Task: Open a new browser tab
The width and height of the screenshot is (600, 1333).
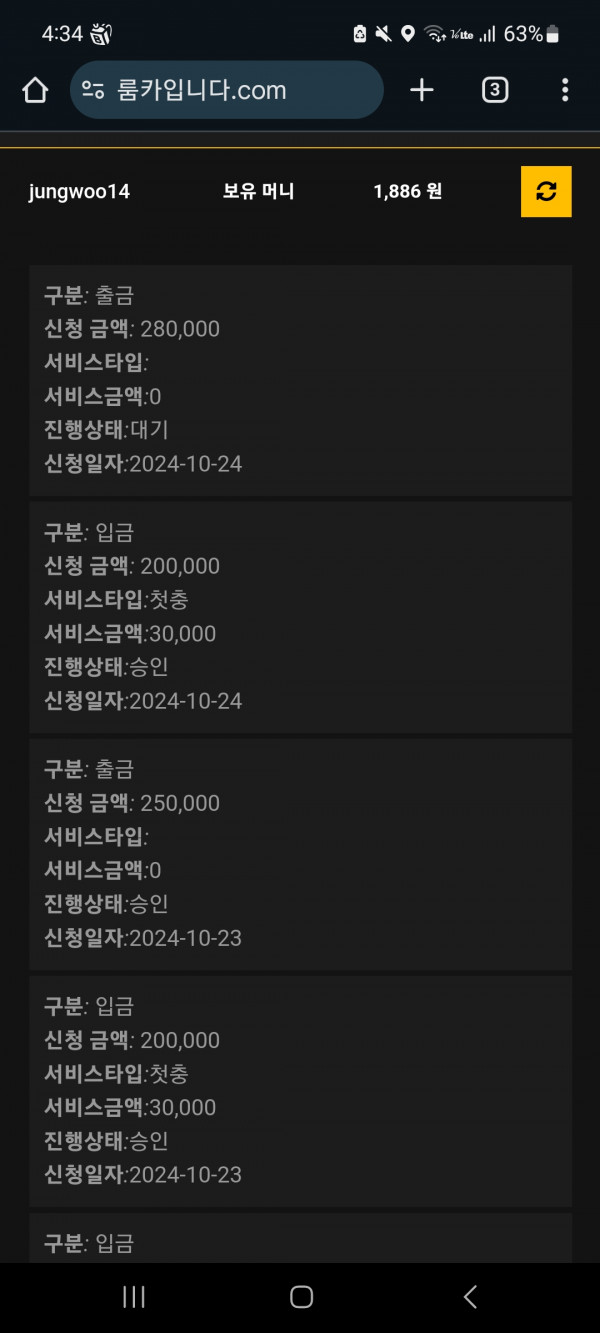Action: 422,90
